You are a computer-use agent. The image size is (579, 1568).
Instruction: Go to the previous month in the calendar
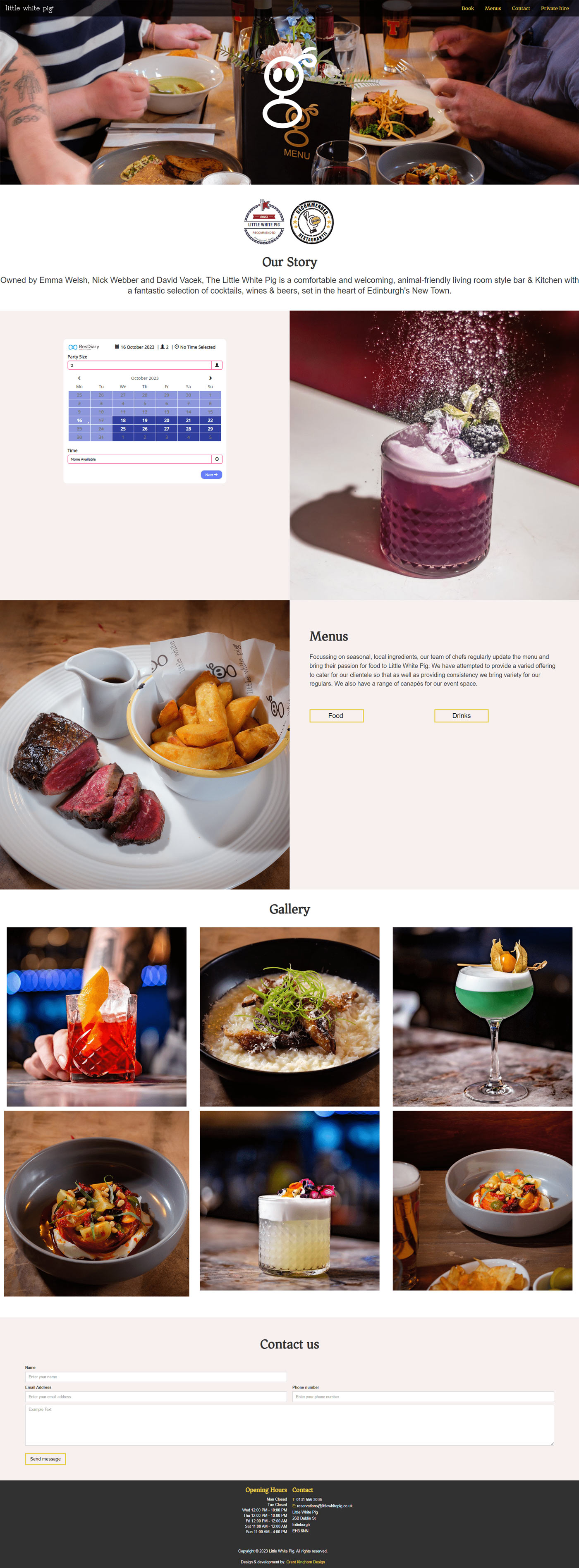pyautogui.click(x=79, y=378)
